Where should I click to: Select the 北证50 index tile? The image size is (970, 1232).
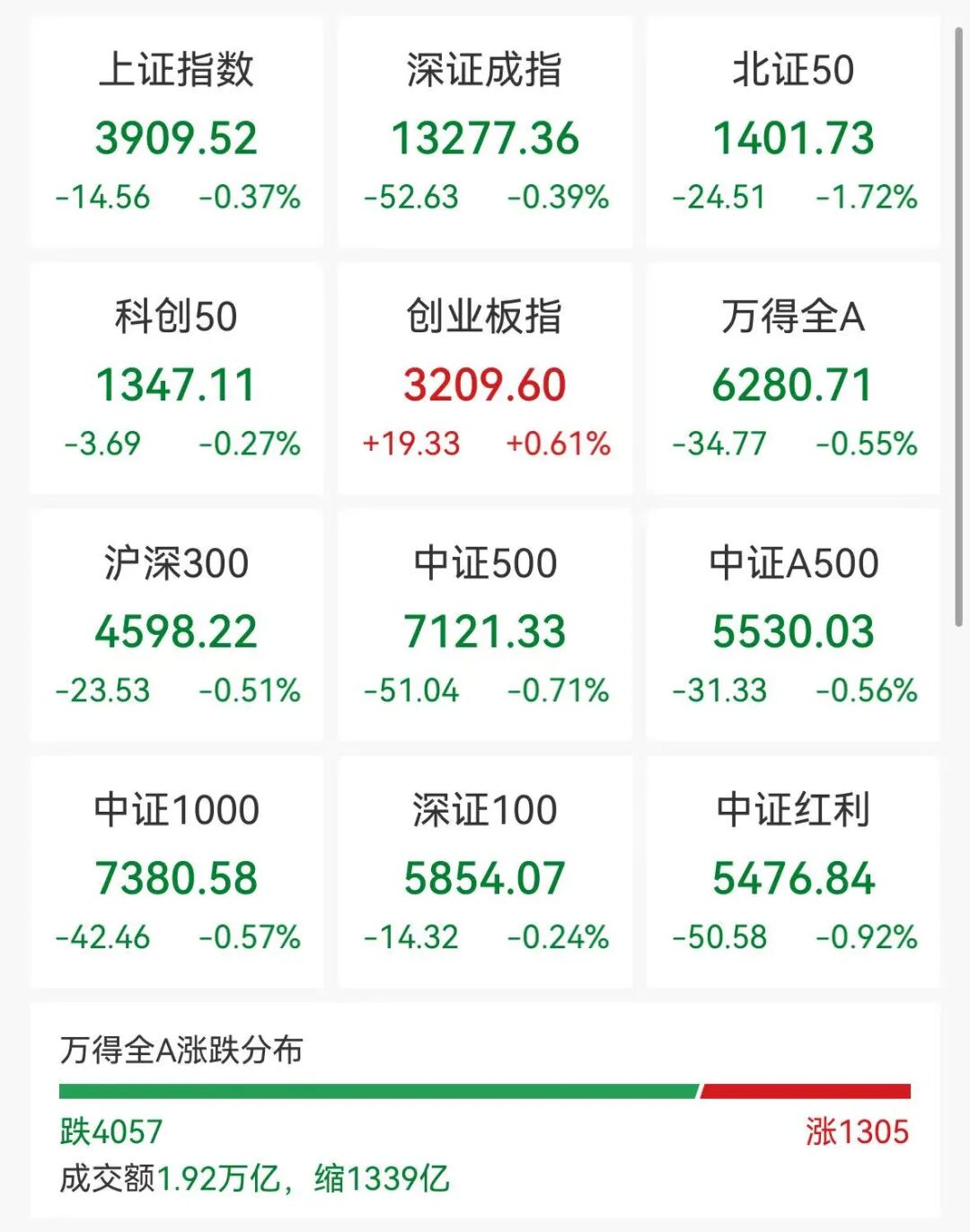(x=793, y=133)
